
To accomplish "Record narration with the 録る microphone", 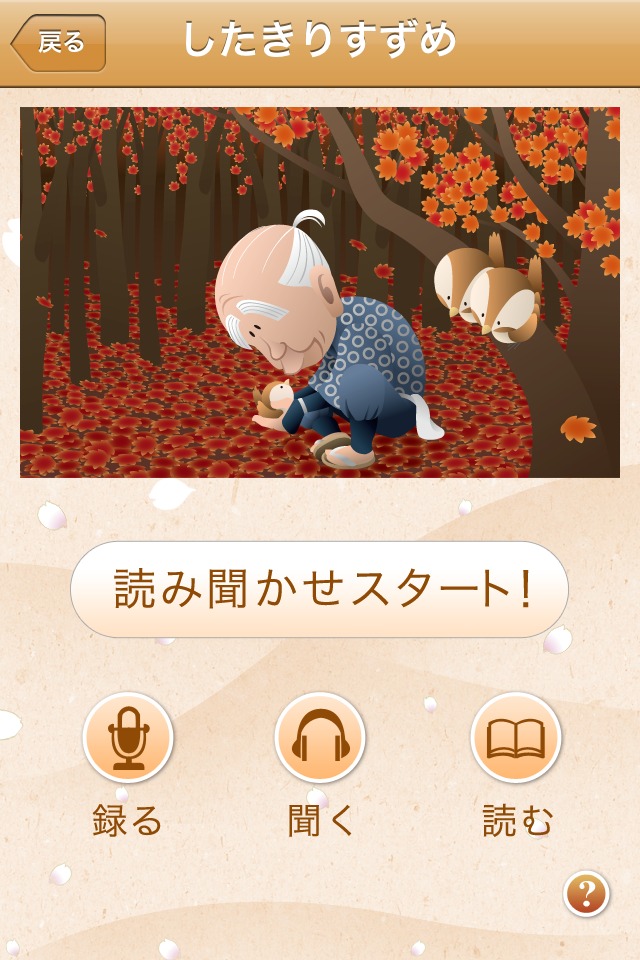I will (127, 739).
